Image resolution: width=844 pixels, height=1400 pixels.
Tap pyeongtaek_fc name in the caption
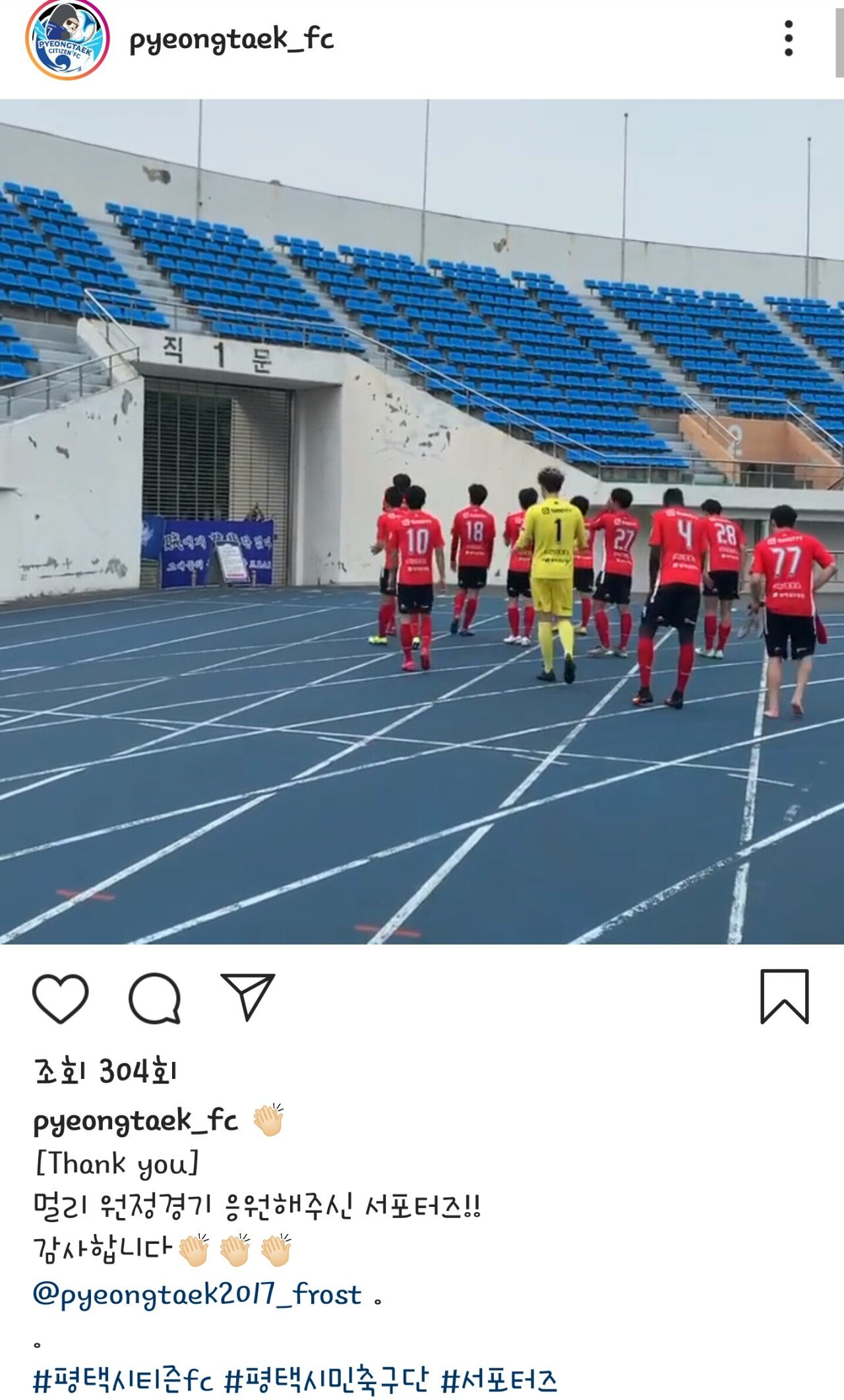135,1121
